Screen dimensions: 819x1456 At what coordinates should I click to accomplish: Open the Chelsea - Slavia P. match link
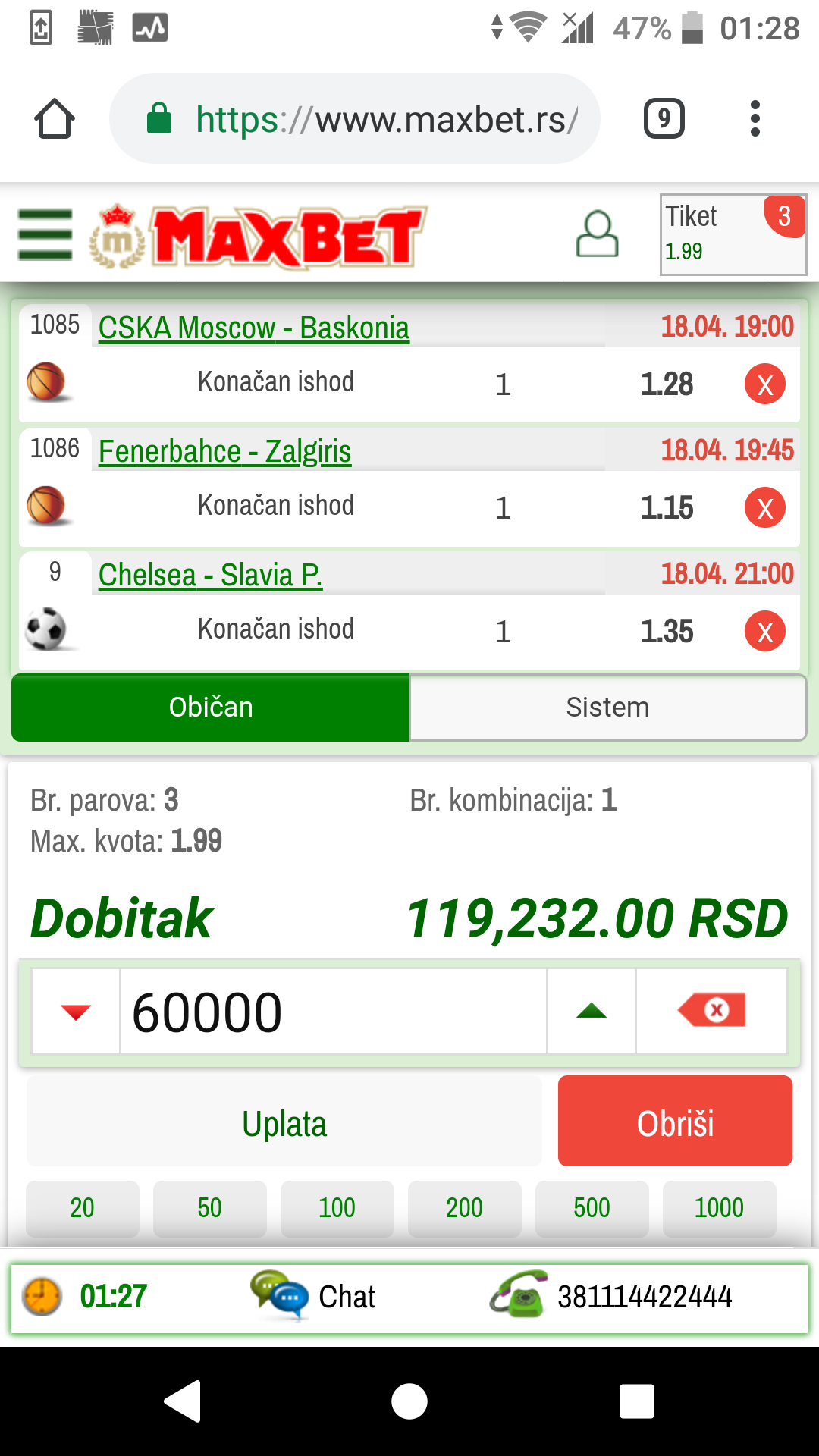point(211,575)
